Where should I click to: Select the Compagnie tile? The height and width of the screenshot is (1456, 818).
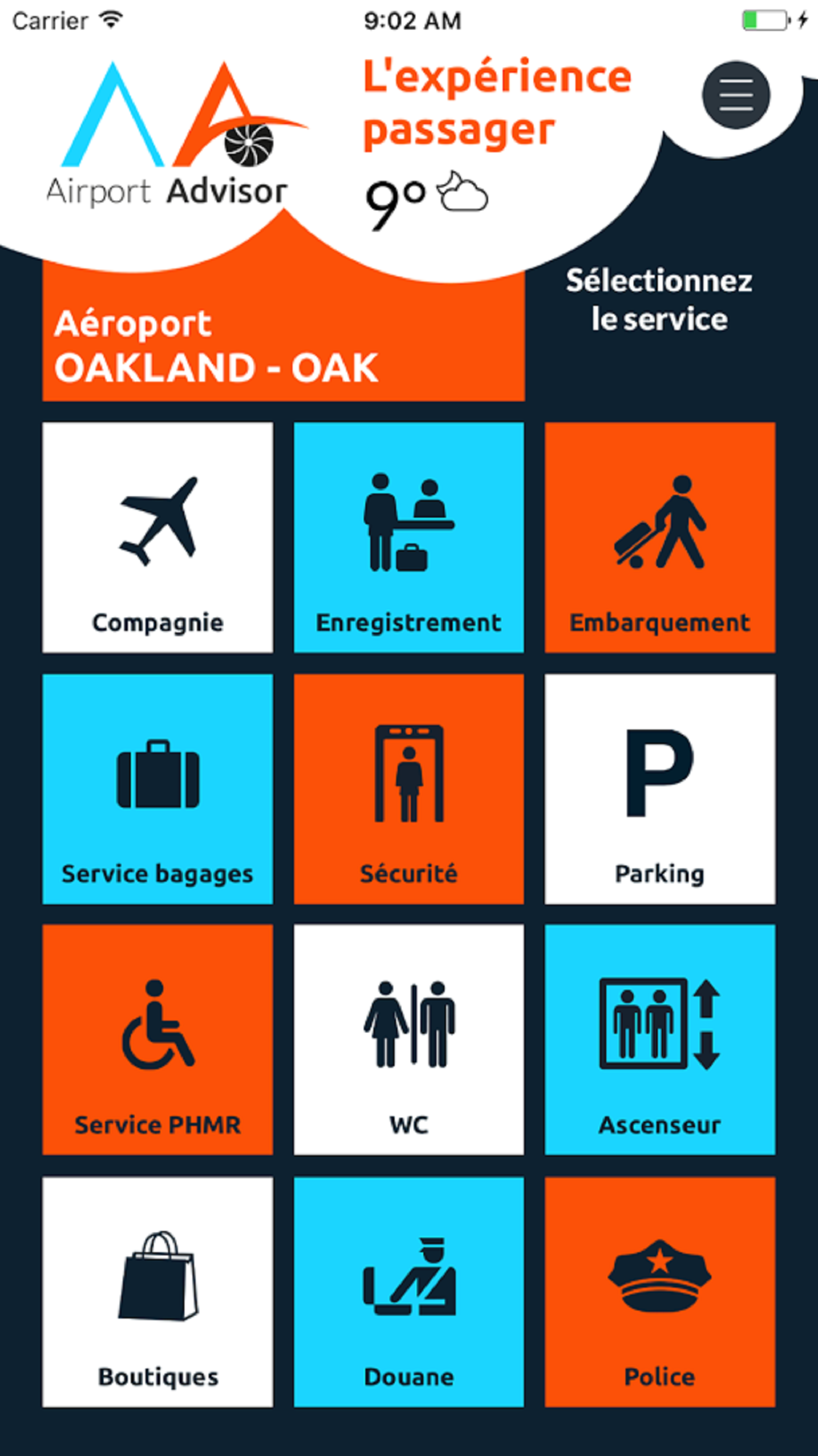158,537
